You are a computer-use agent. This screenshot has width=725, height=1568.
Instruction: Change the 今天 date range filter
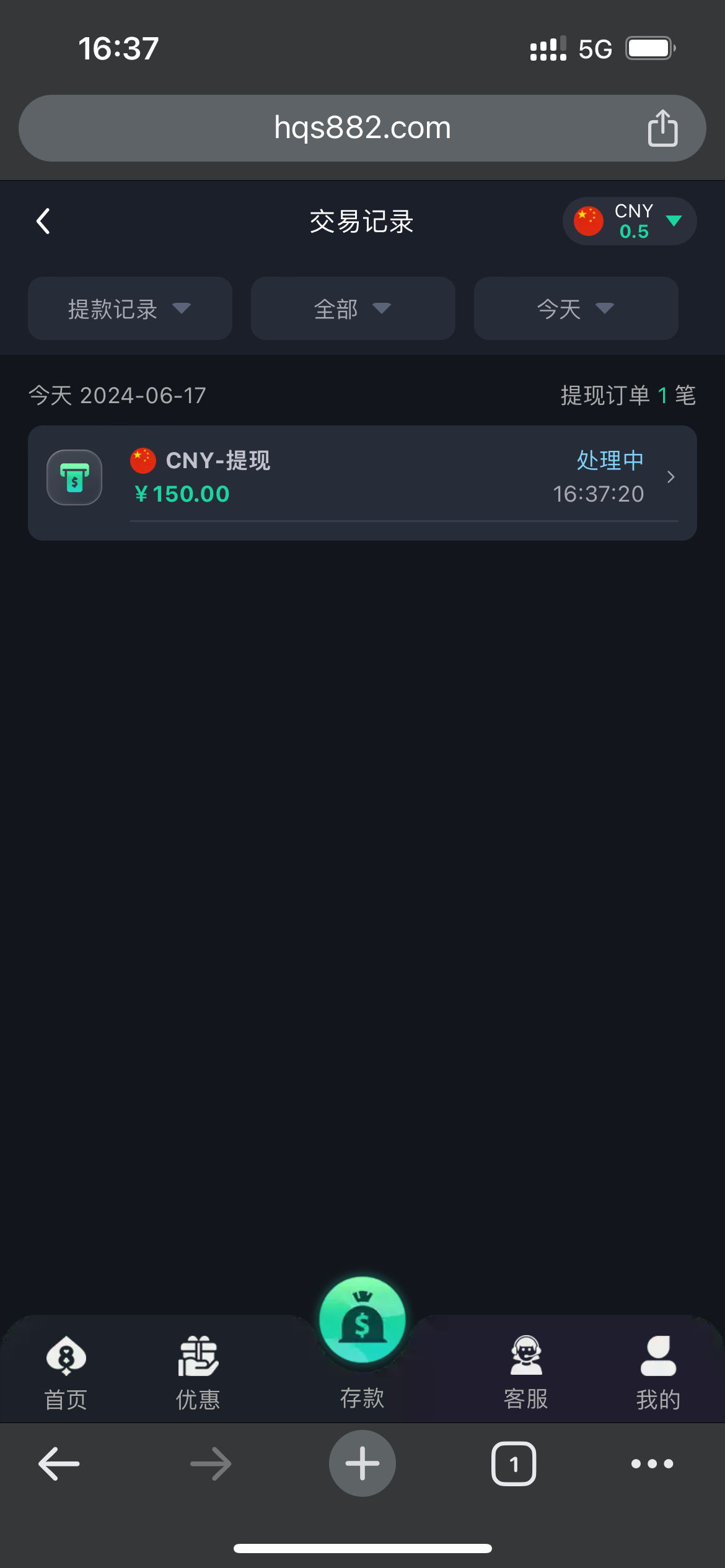(576, 308)
